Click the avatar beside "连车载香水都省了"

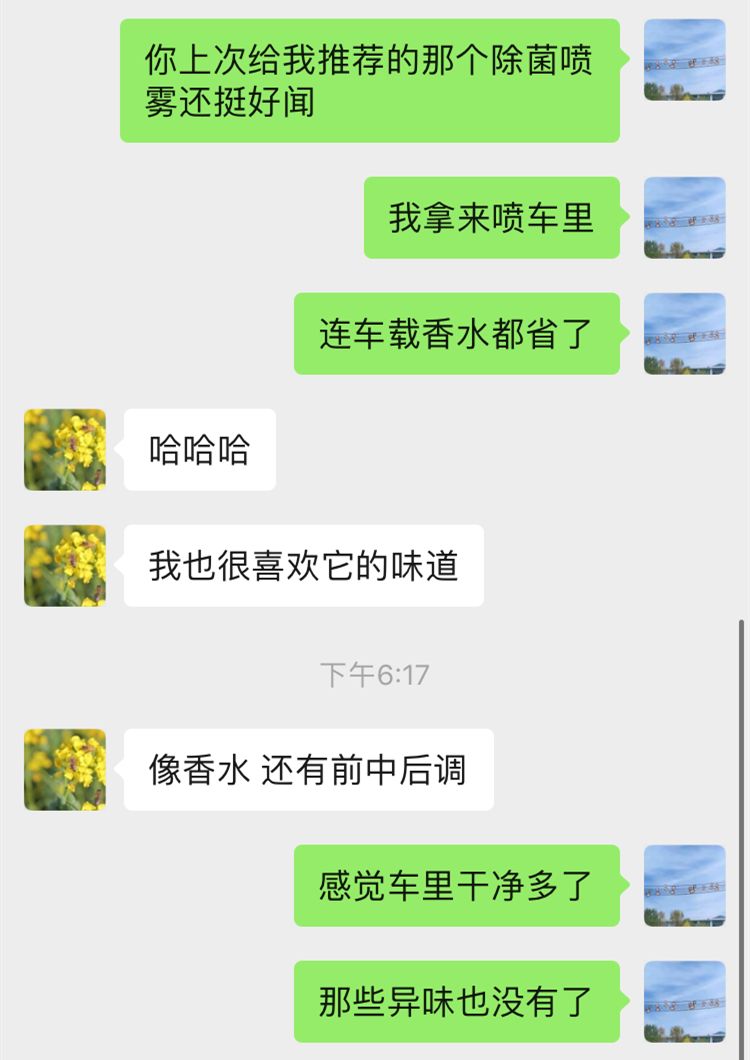683,336
